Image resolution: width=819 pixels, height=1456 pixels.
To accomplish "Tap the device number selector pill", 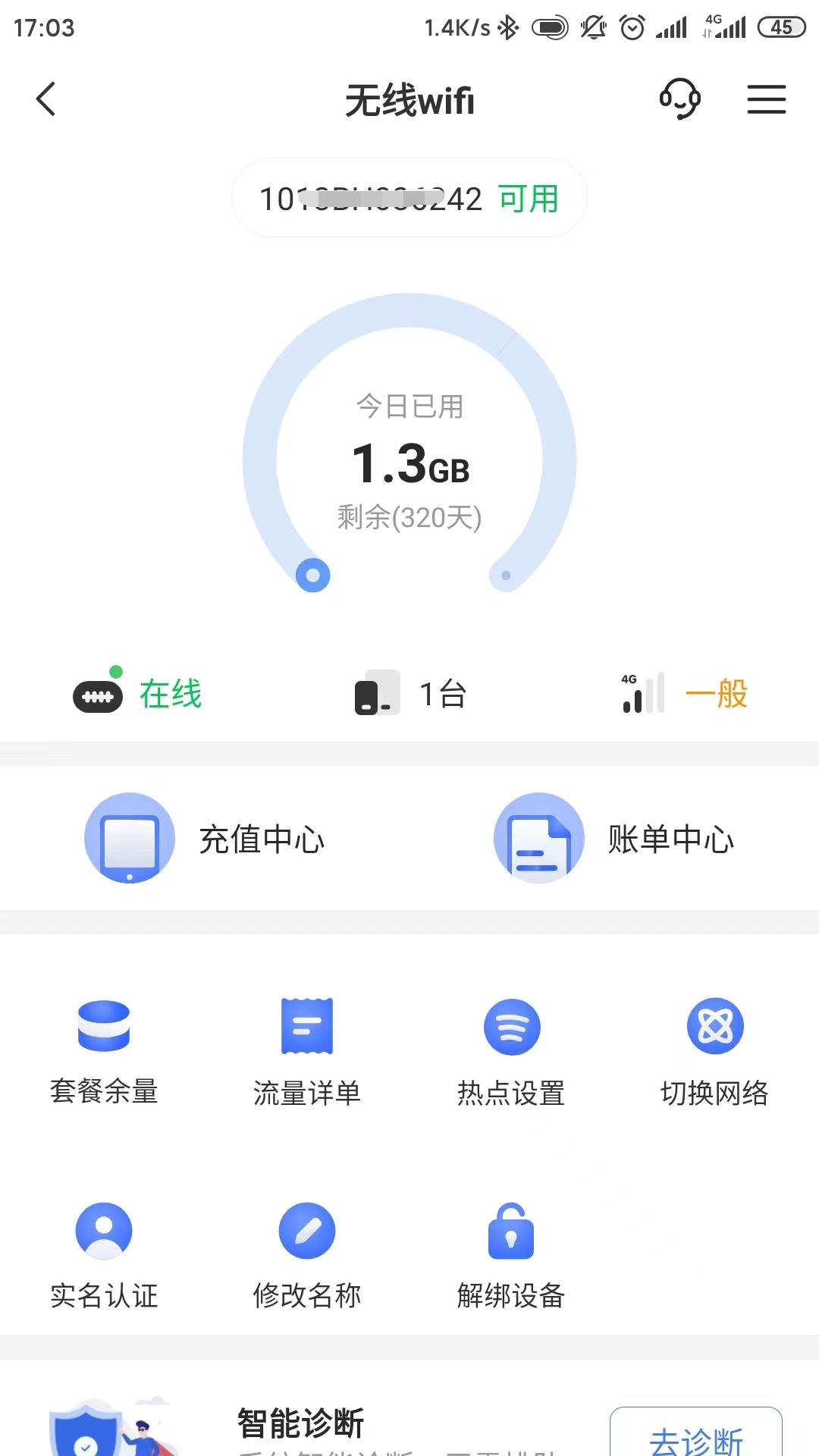I will 409,199.
